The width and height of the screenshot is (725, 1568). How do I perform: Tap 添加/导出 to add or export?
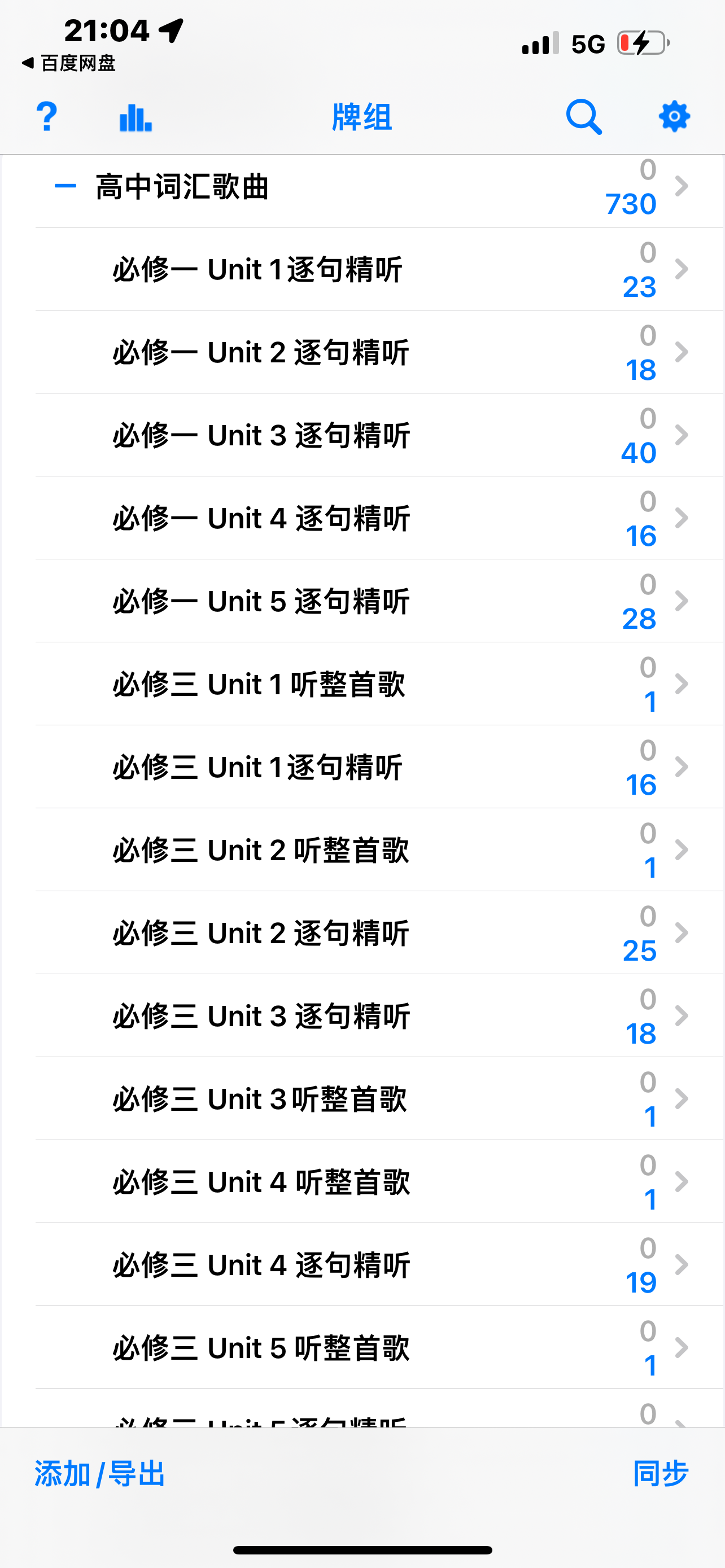click(100, 1474)
